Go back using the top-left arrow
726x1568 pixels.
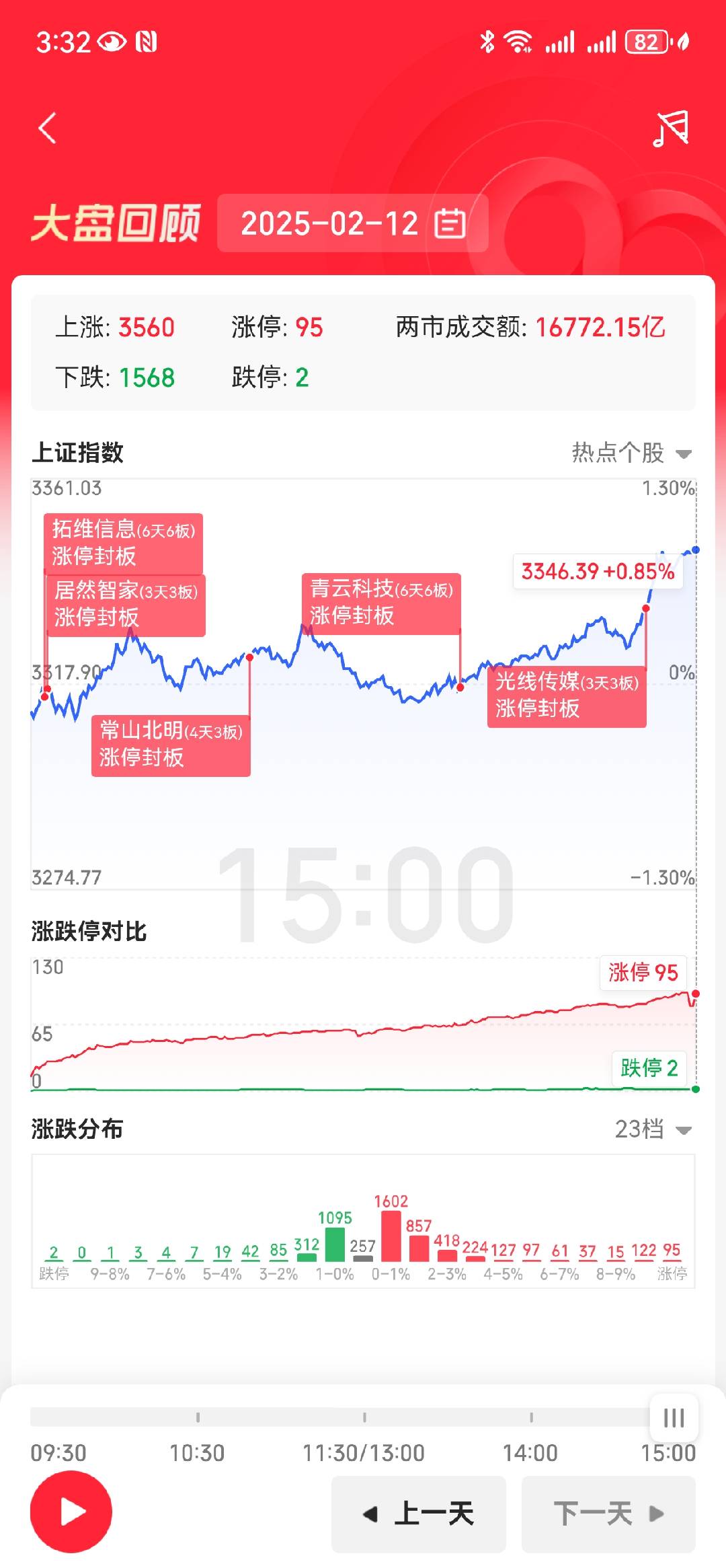click(47, 128)
